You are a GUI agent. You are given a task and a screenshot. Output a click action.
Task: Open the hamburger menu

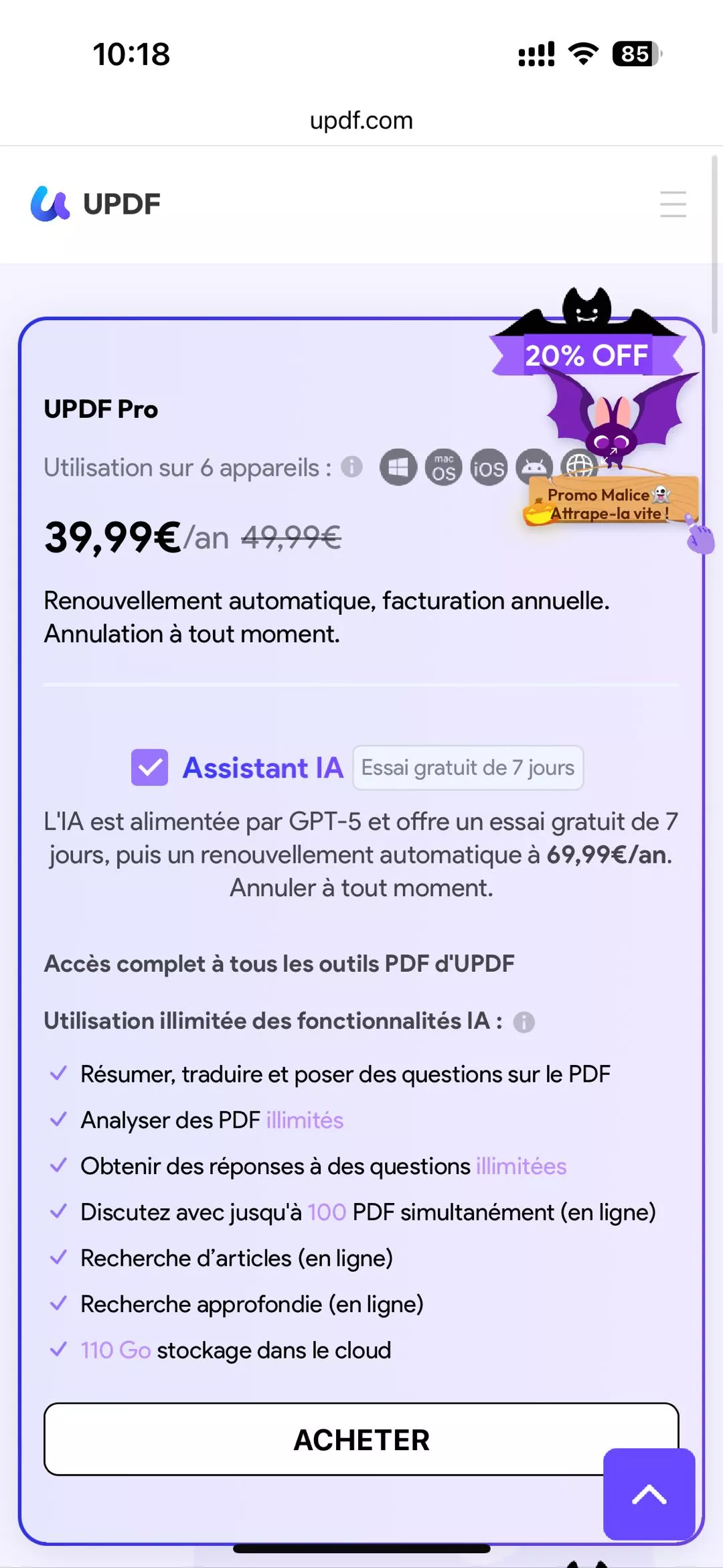[x=672, y=204]
